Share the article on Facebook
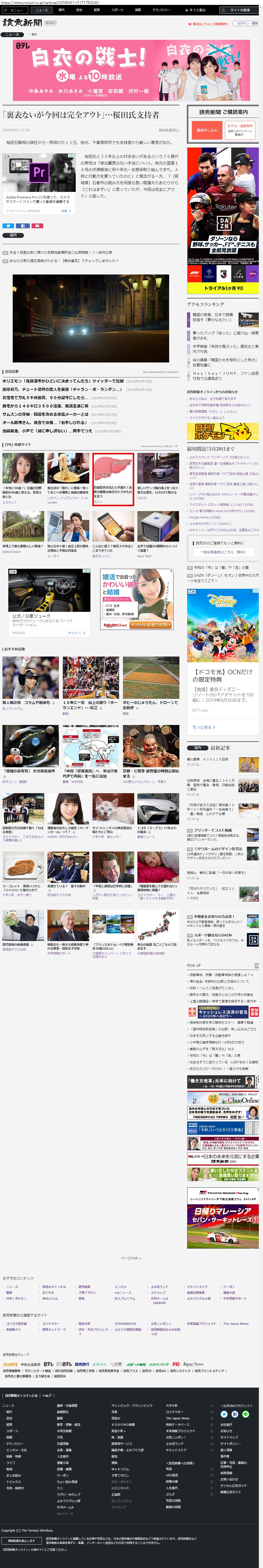This screenshot has height=1568, width=263. 22,225
